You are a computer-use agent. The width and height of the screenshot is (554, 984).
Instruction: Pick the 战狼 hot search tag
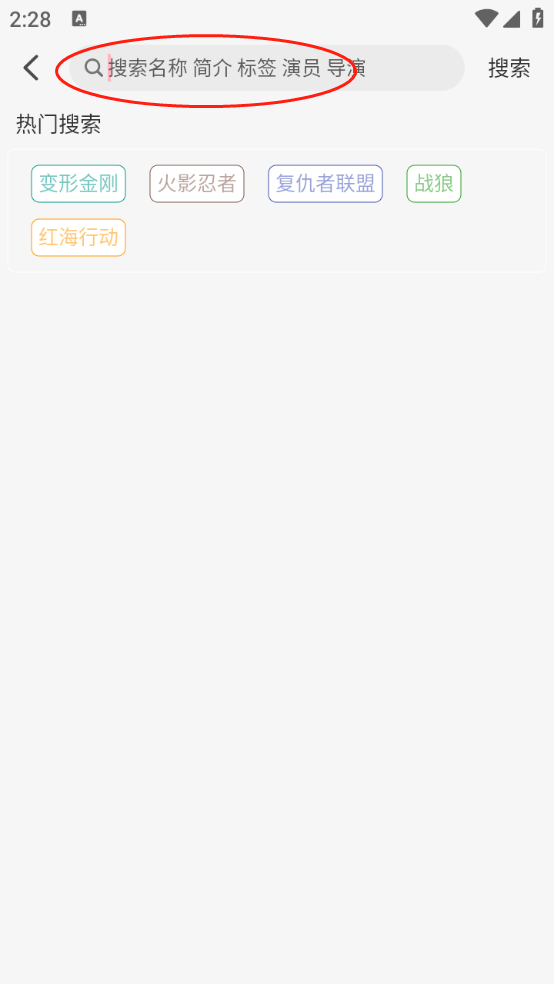point(434,184)
